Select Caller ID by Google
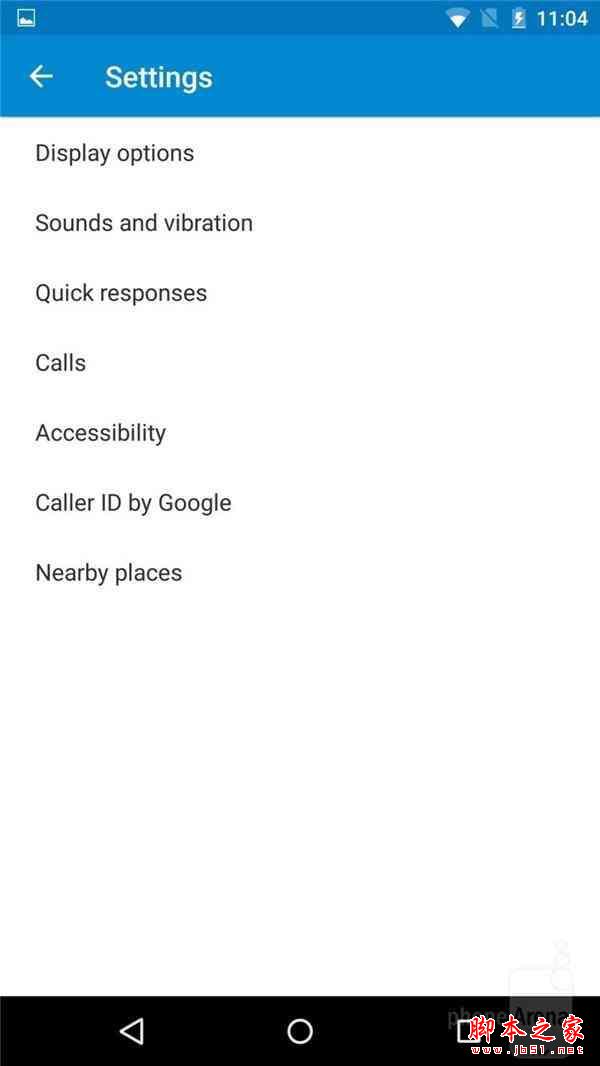This screenshot has width=600, height=1066. 133,503
